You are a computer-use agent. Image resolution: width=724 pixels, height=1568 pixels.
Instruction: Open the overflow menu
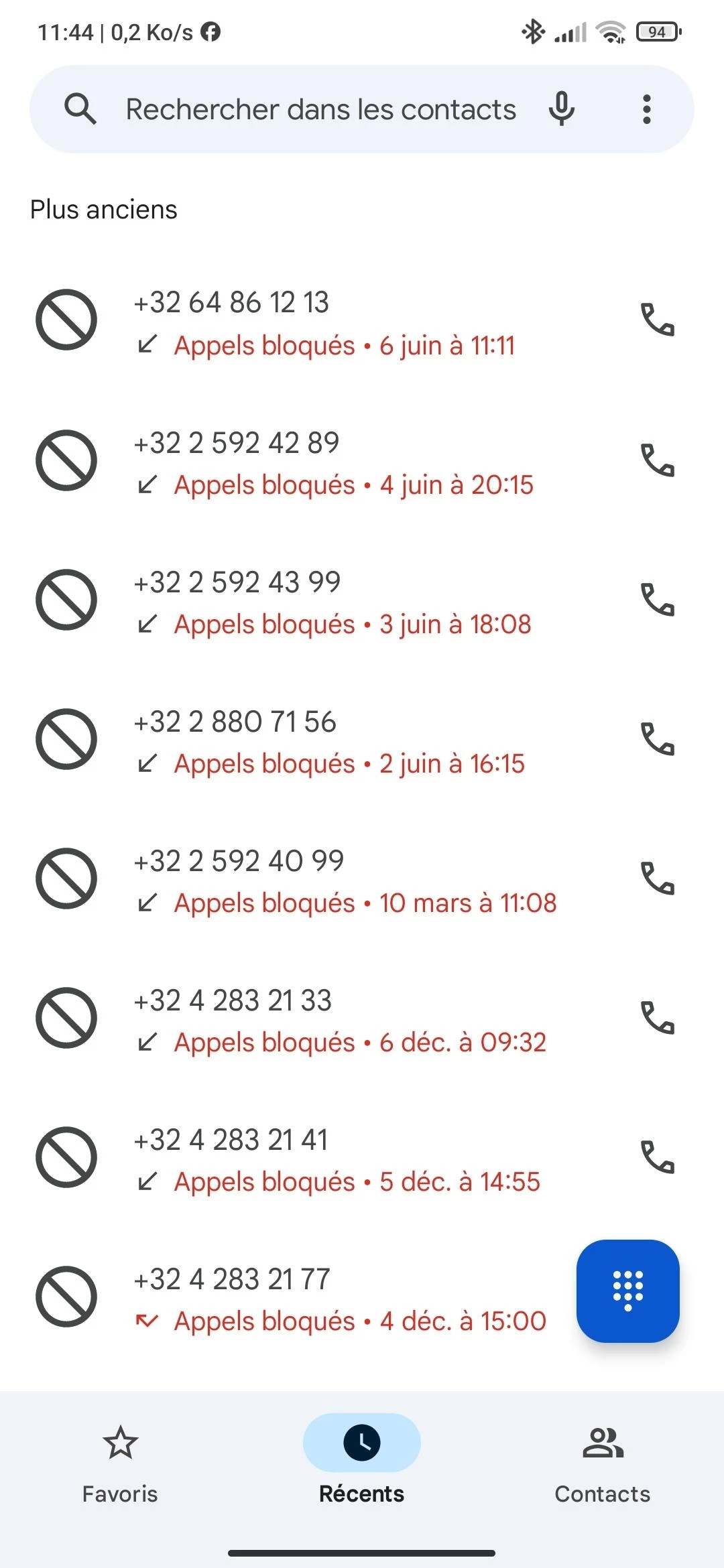646,109
